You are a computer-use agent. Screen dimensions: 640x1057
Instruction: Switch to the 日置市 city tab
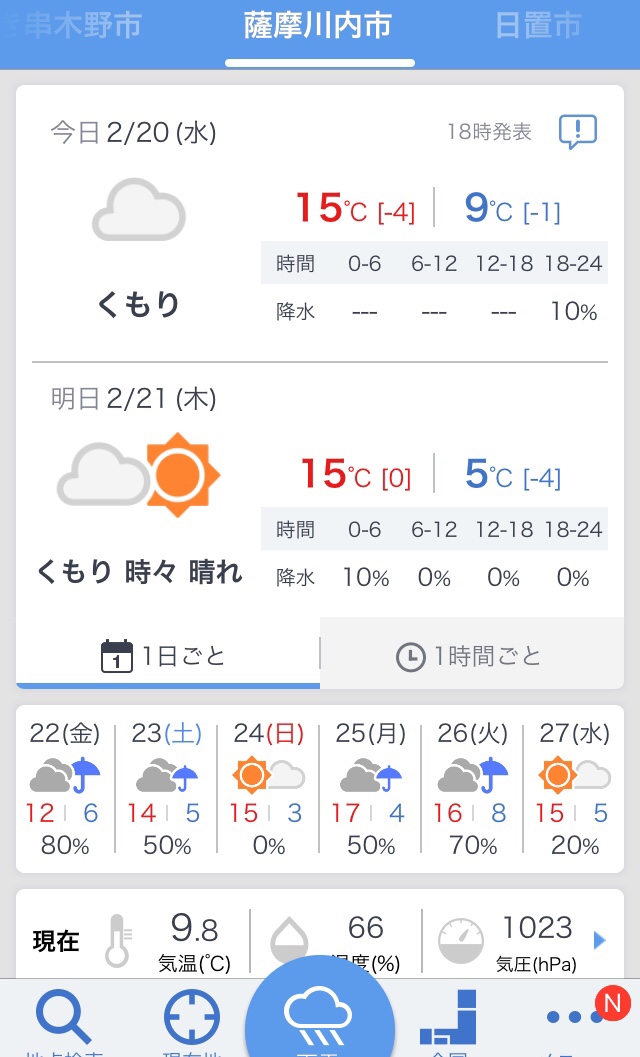click(538, 26)
